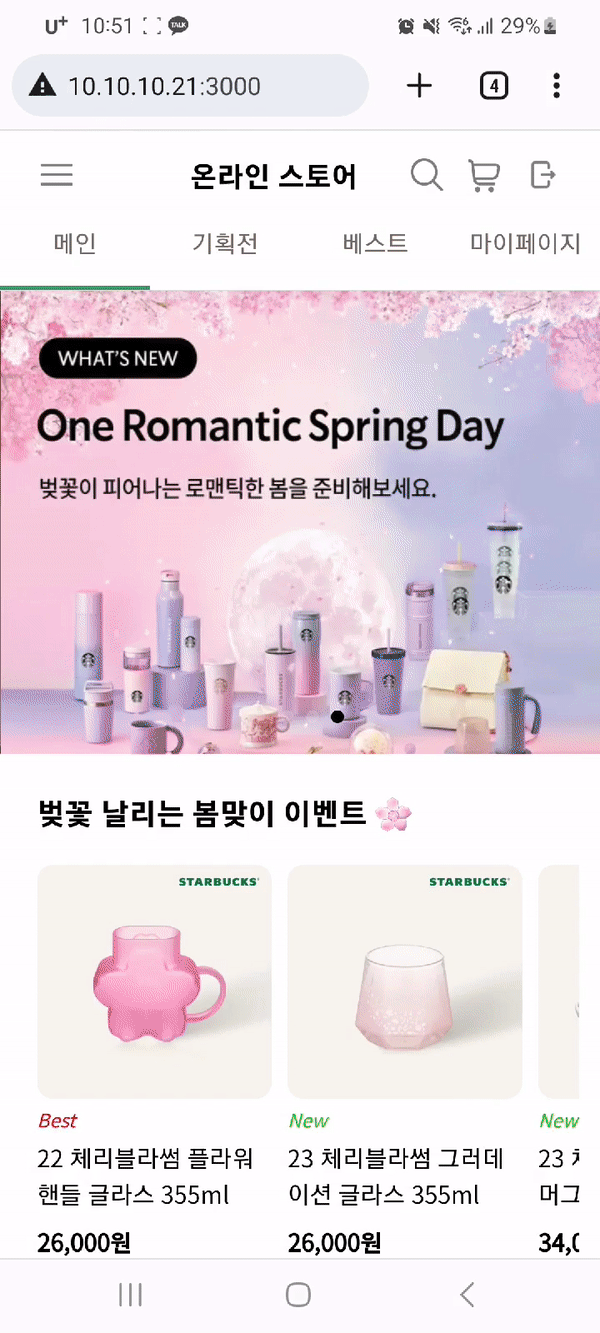Show the open browser tabs switcher

pyautogui.click(x=494, y=86)
